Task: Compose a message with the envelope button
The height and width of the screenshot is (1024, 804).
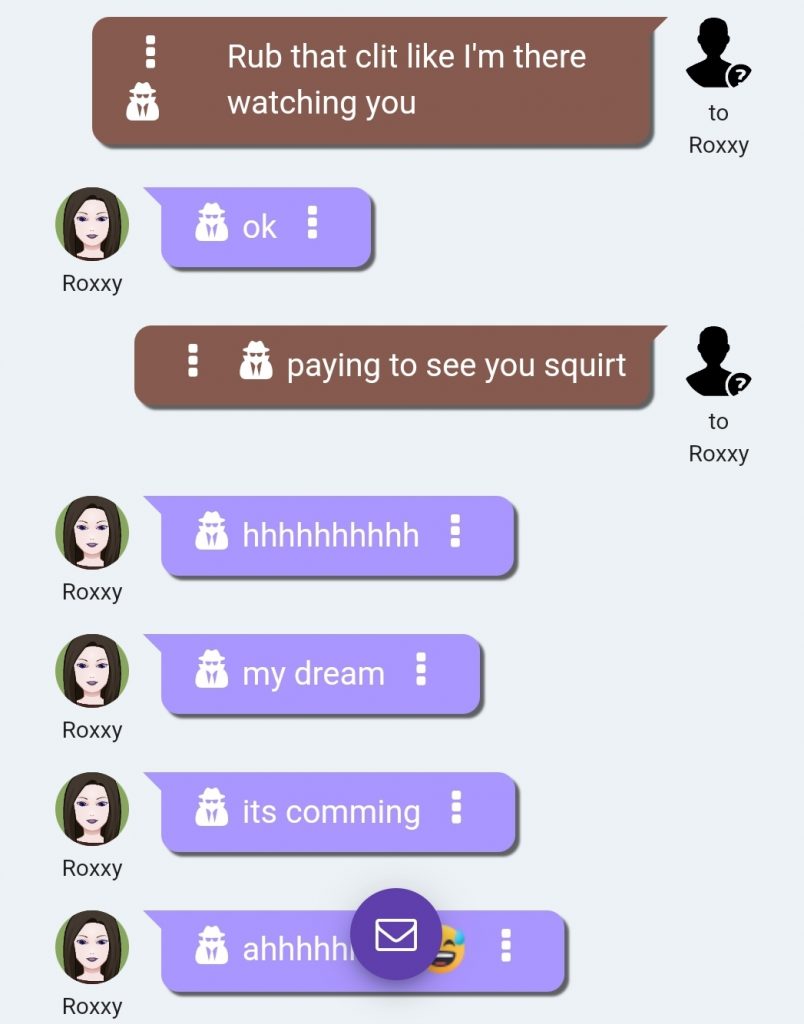Action: click(x=395, y=934)
